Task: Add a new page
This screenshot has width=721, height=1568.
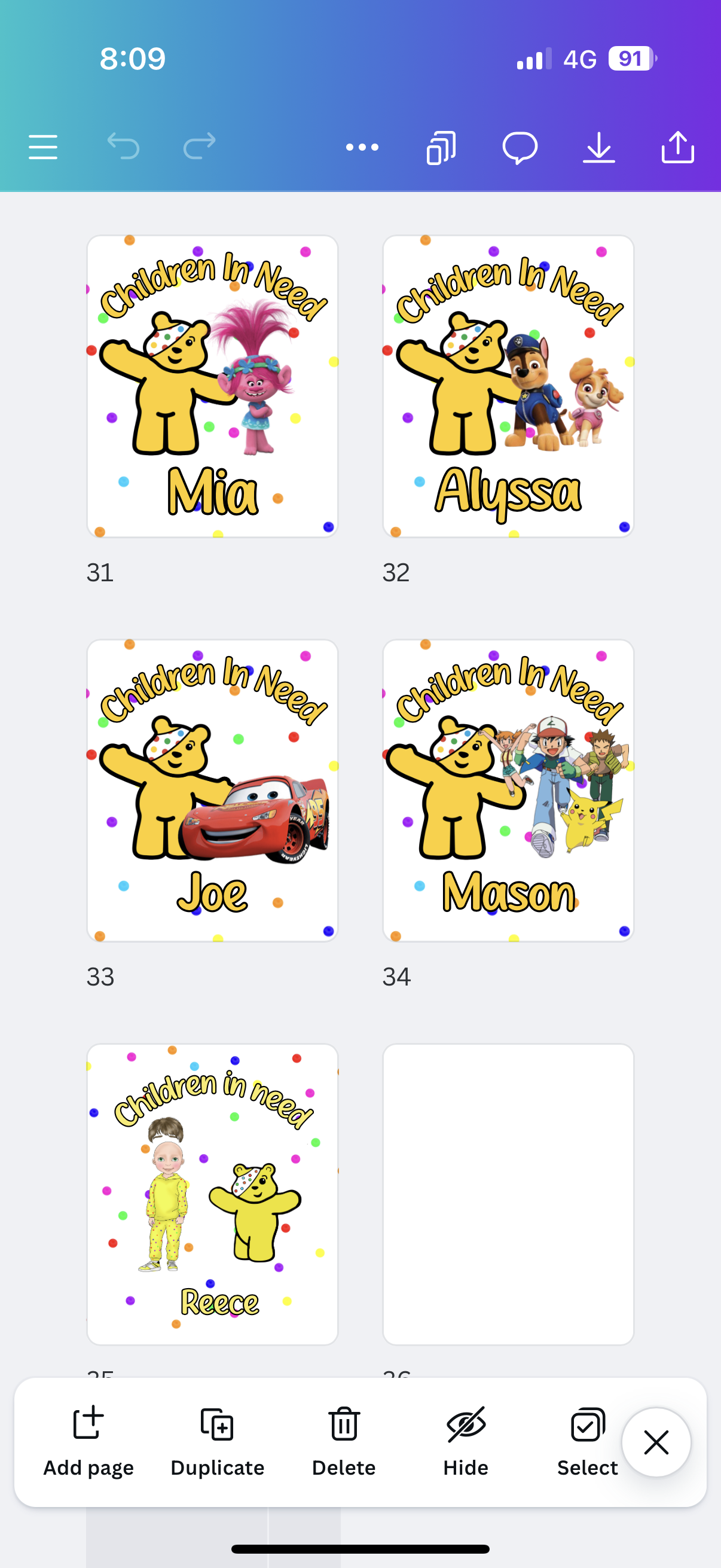Action: tap(88, 1441)
